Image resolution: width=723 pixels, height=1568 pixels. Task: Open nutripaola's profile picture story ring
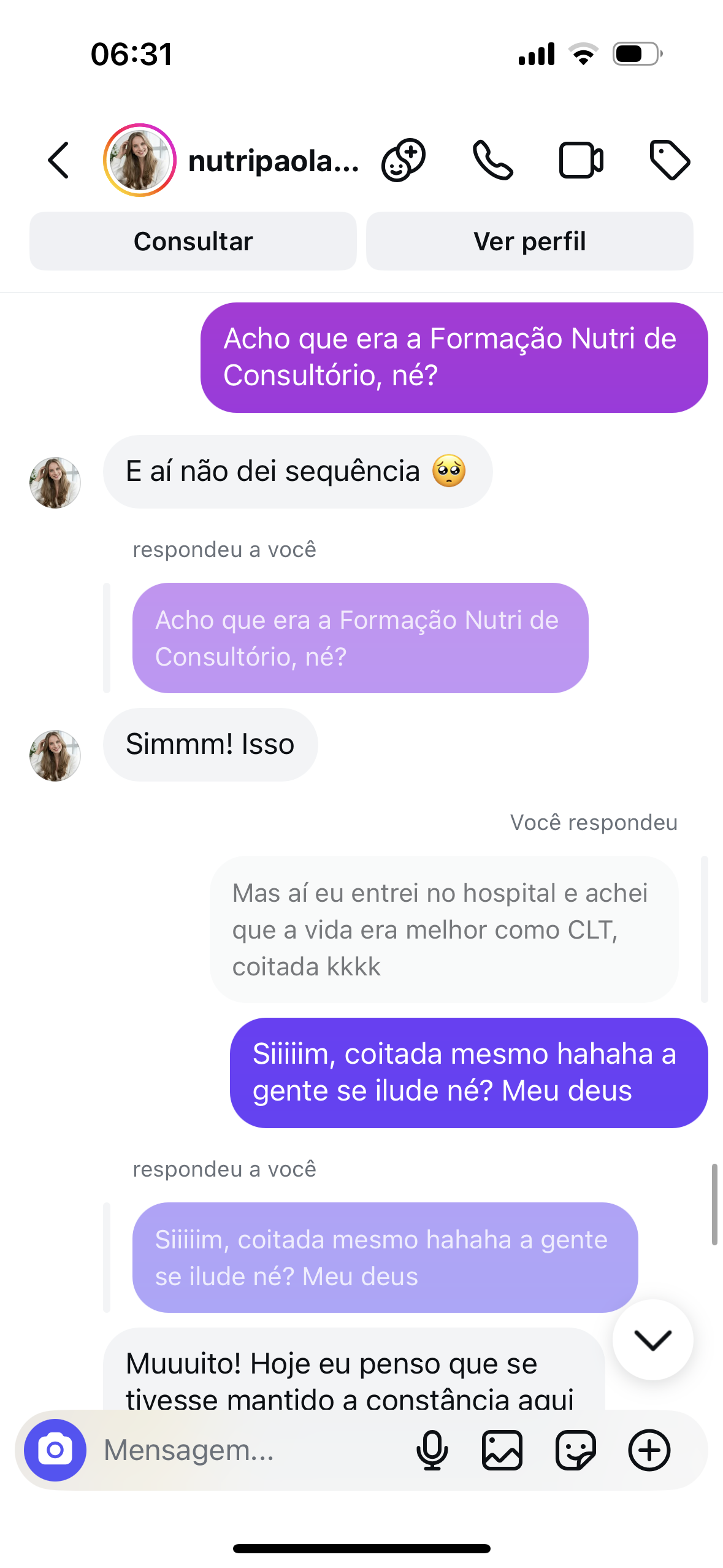click(x=140, y=159)
